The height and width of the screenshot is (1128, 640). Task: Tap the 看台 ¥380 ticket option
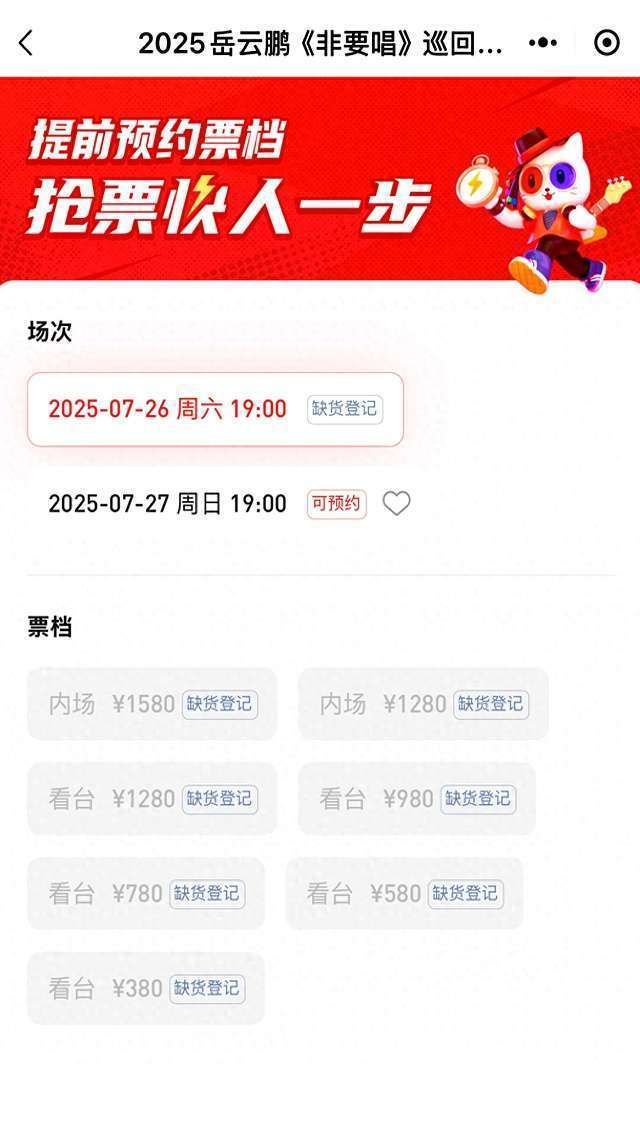146,989
